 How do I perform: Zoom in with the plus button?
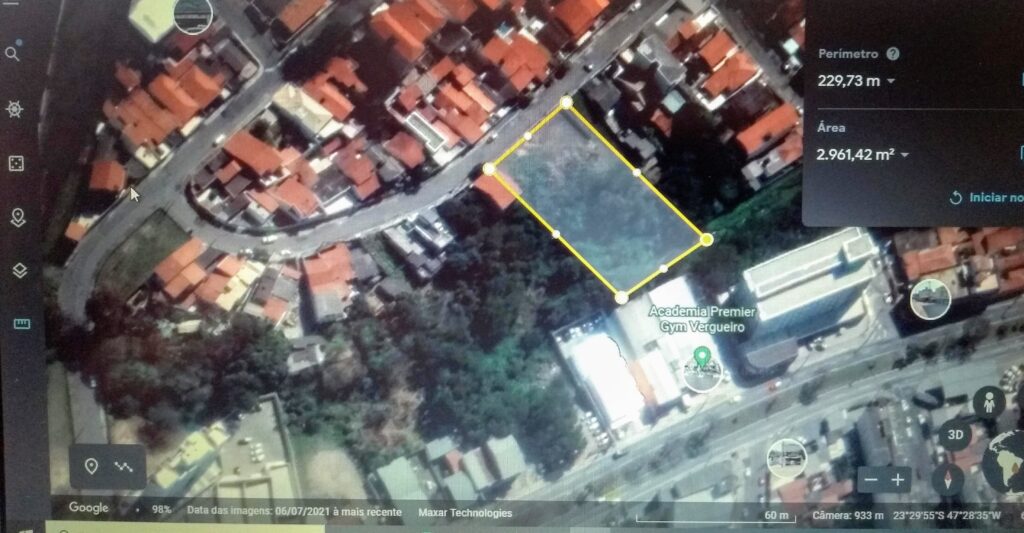898,480
